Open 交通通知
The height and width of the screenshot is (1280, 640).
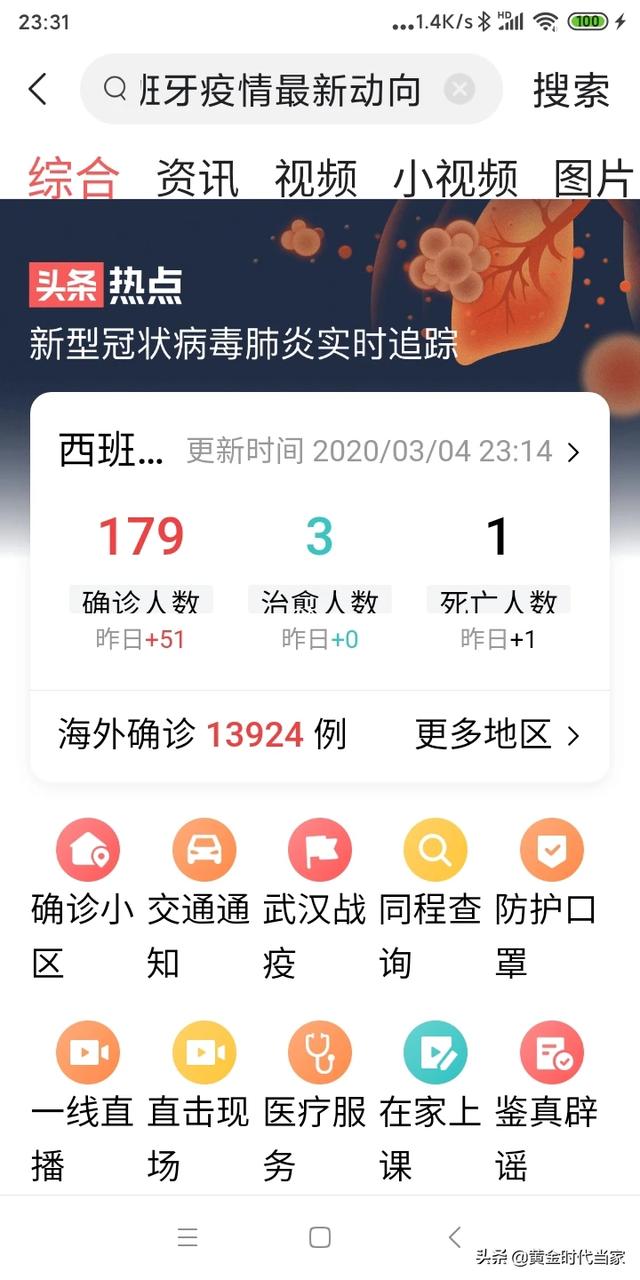203,850
